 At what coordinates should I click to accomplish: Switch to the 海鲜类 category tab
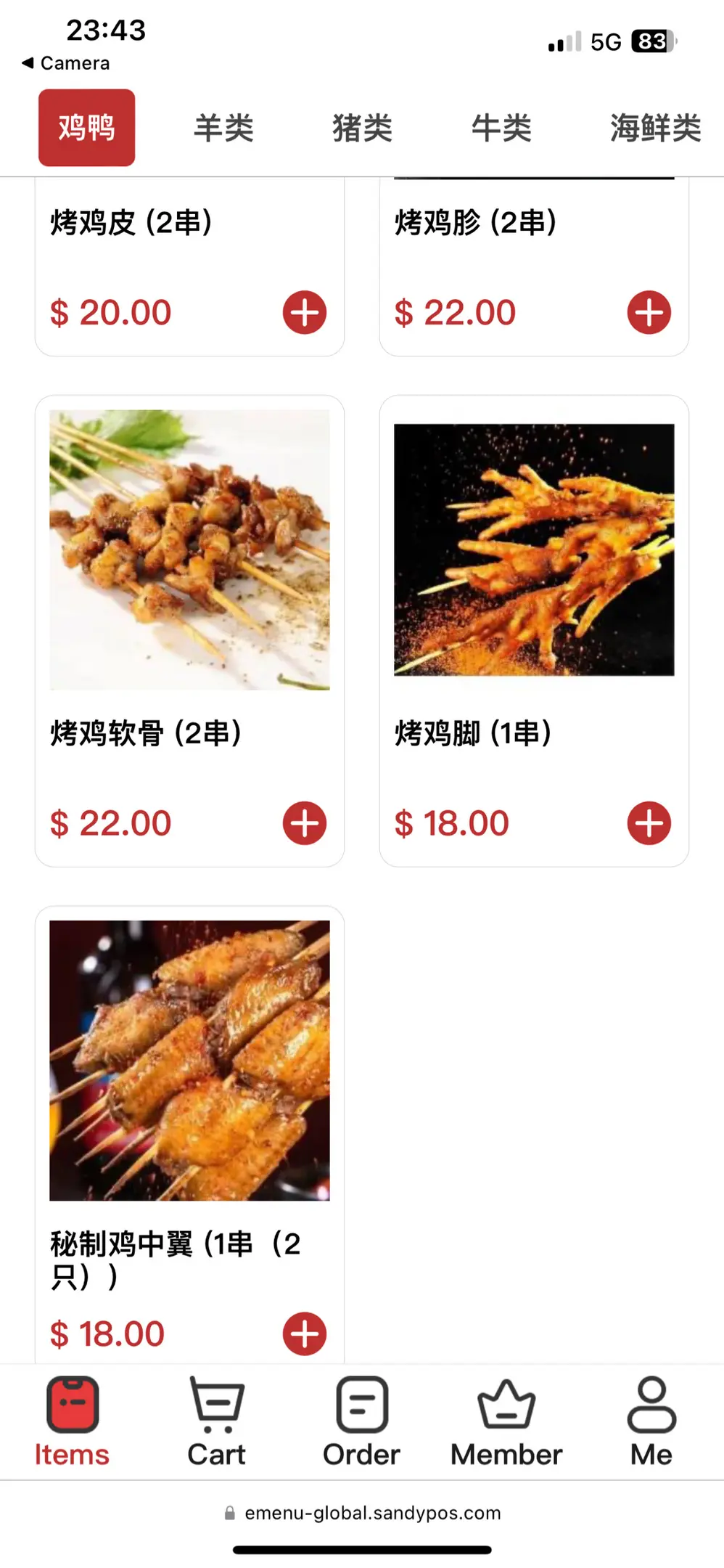click(655, 128)
